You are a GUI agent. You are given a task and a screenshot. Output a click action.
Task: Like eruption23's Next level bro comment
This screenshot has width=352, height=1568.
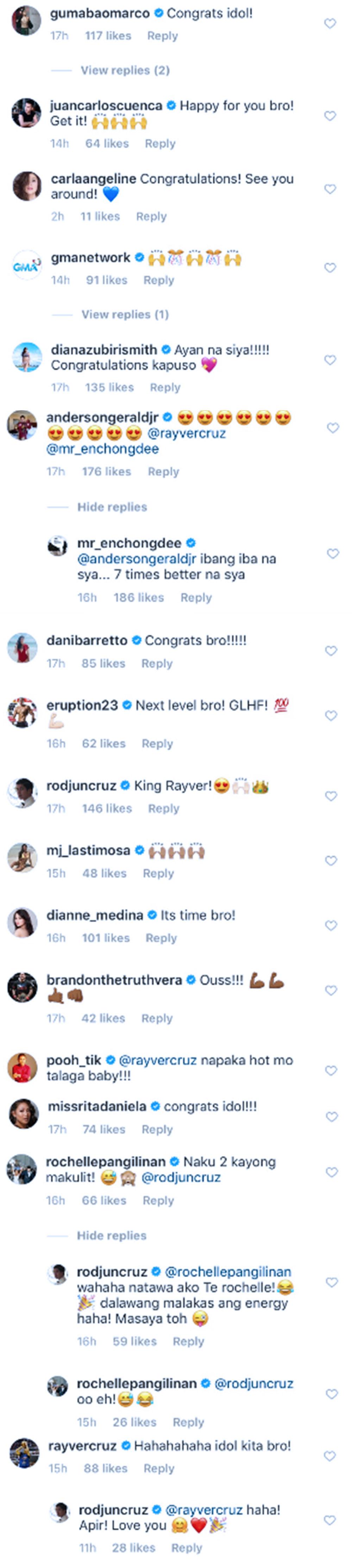coord(331,715)
